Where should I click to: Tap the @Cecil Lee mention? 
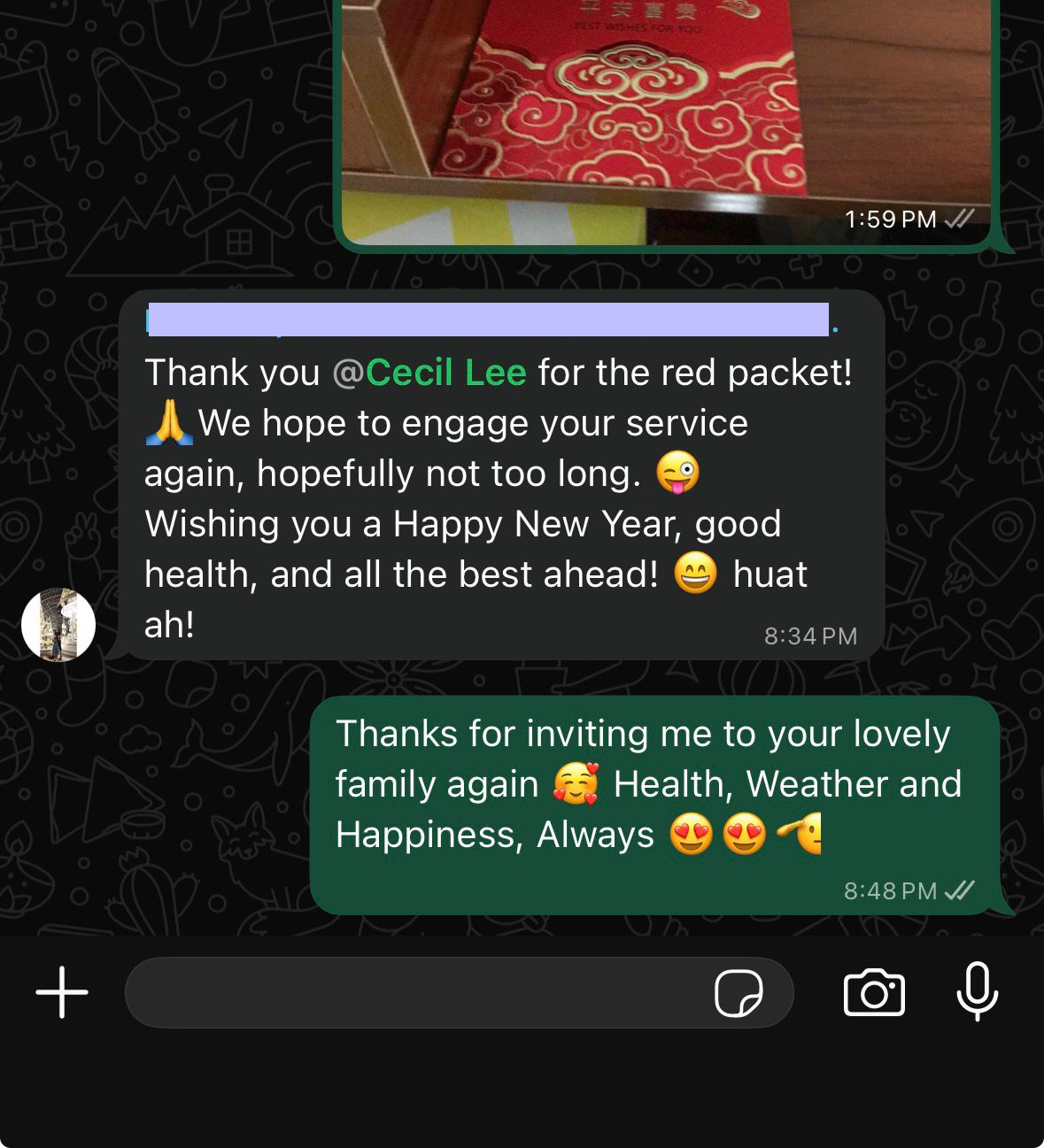[x=429, y=373]
